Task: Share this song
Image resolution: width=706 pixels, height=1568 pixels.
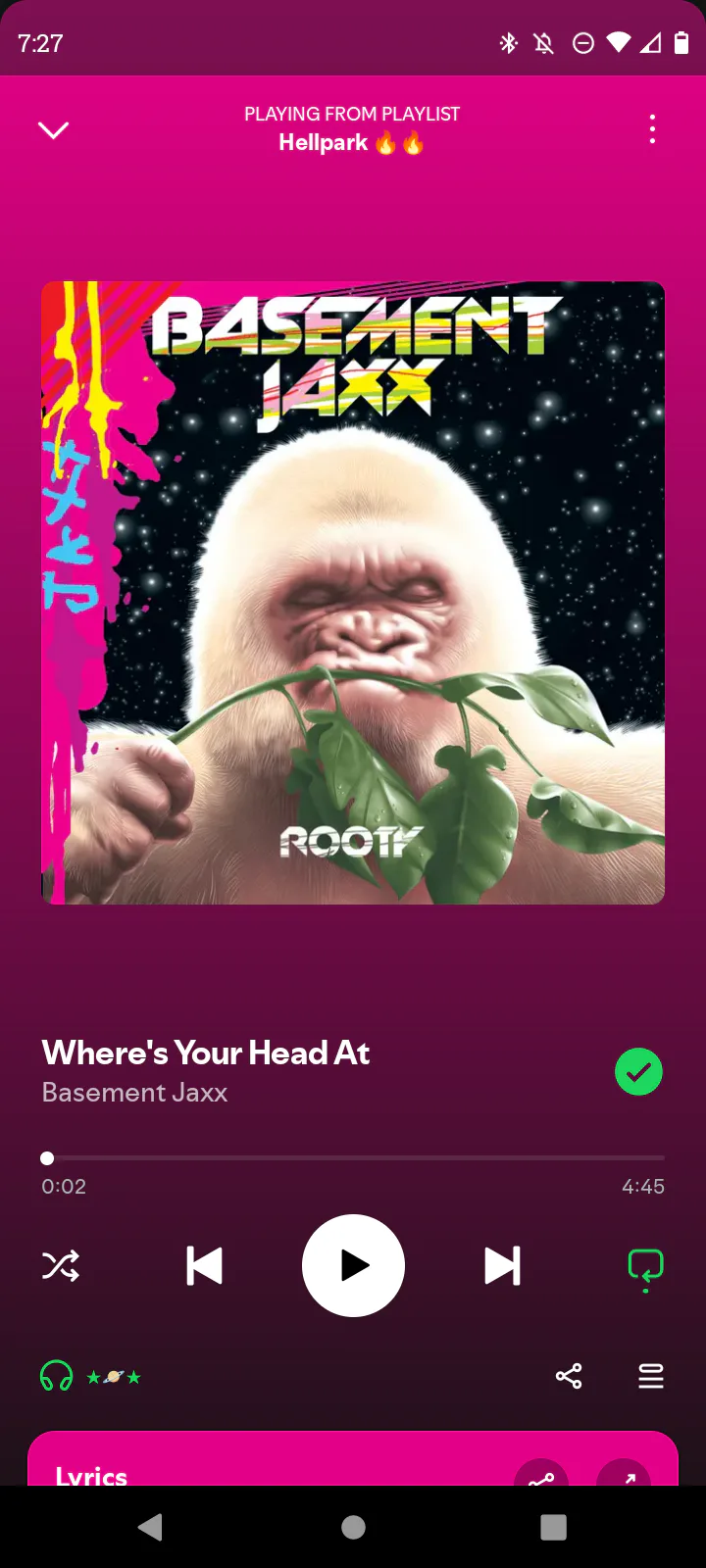Action: click(x=569, y=1376)
